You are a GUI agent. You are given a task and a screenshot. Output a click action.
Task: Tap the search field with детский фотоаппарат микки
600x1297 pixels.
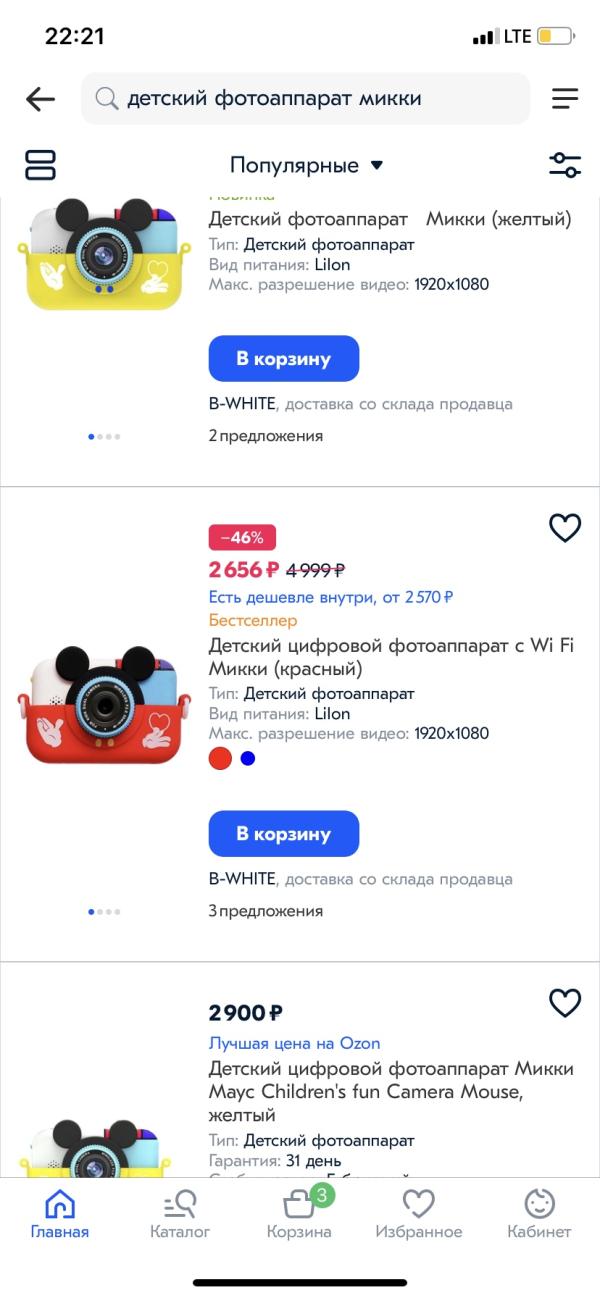(x=305, y=98)
